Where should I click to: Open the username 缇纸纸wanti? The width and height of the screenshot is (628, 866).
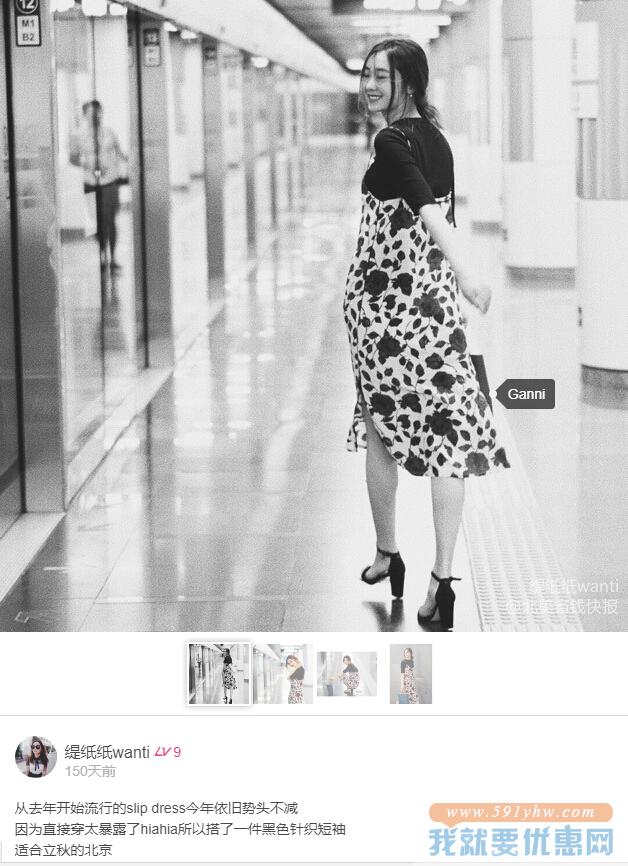point(107,751)
